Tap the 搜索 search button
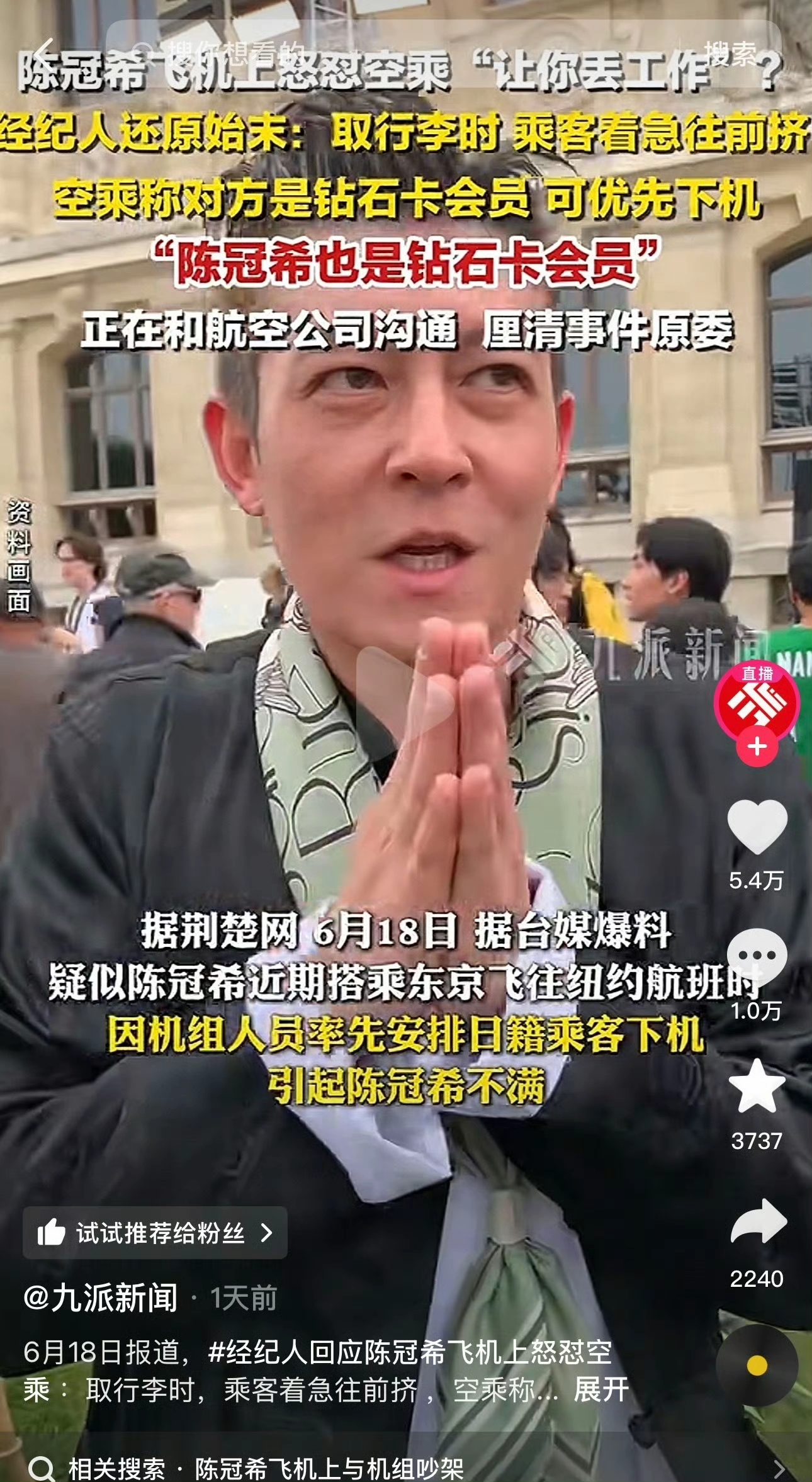812x1482 pixels. pos(730,54)
